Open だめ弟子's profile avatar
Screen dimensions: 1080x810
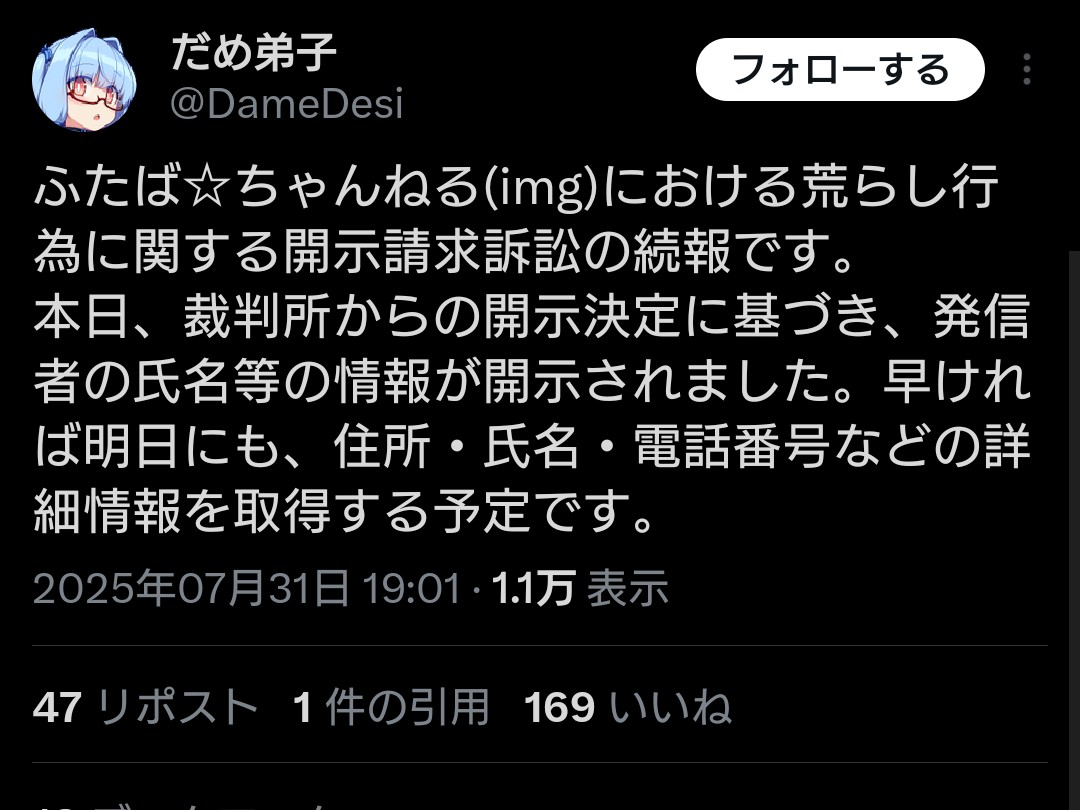(x=84, y=80)
